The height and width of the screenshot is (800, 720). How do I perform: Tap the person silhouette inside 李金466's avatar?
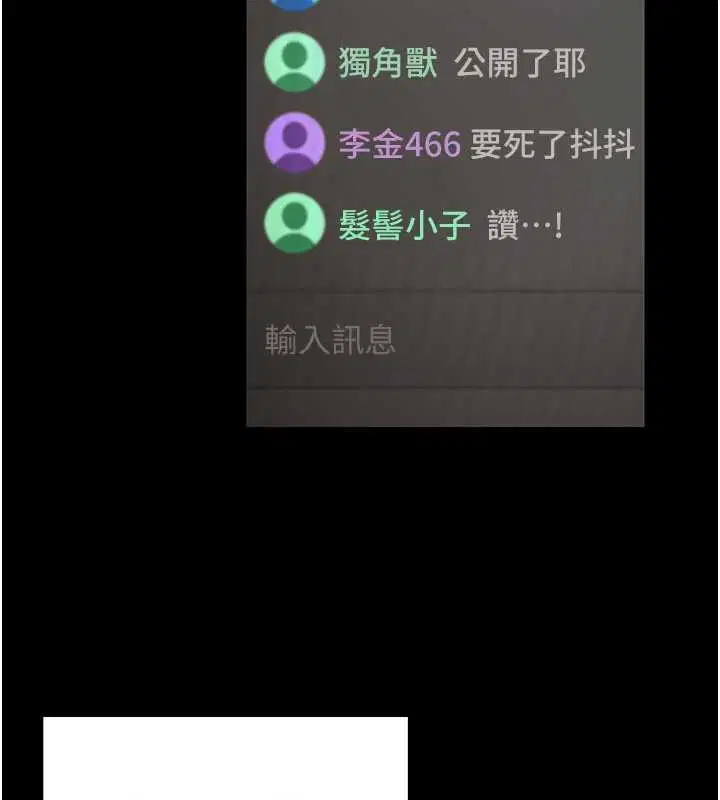[x=293, y=143]
